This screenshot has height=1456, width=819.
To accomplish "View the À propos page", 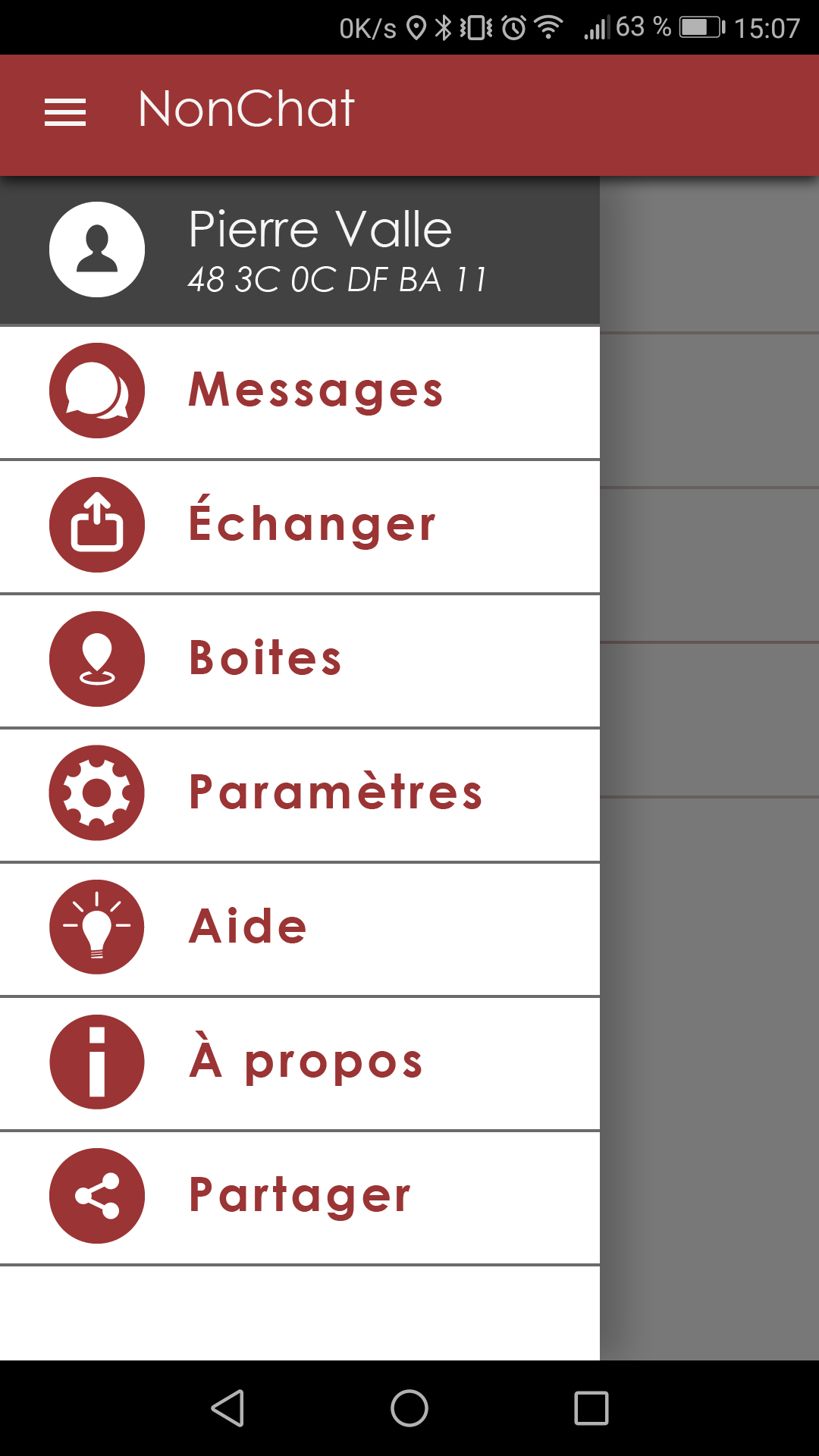I will [x=300, y=1062].
